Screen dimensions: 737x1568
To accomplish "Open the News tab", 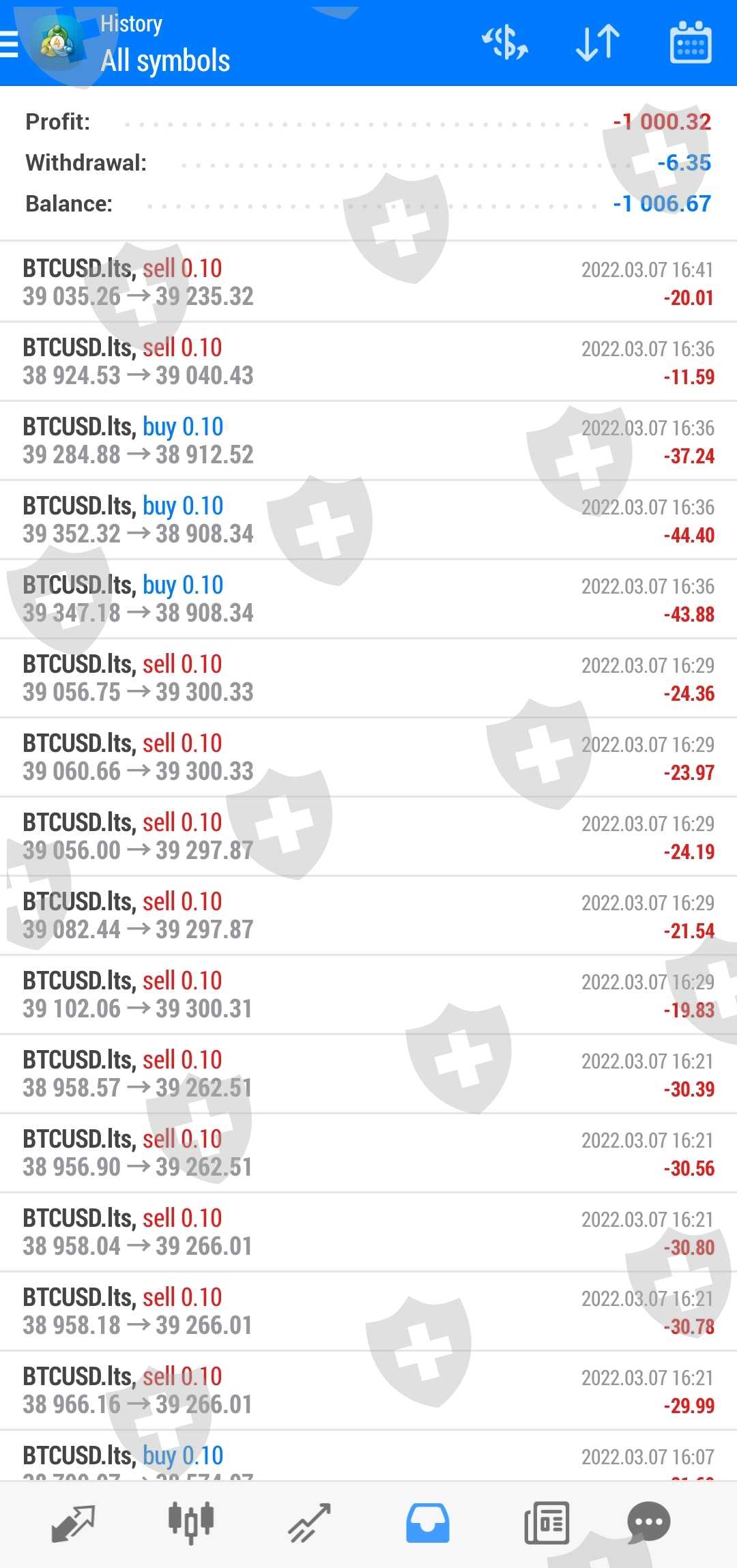I will [547, 1523].
